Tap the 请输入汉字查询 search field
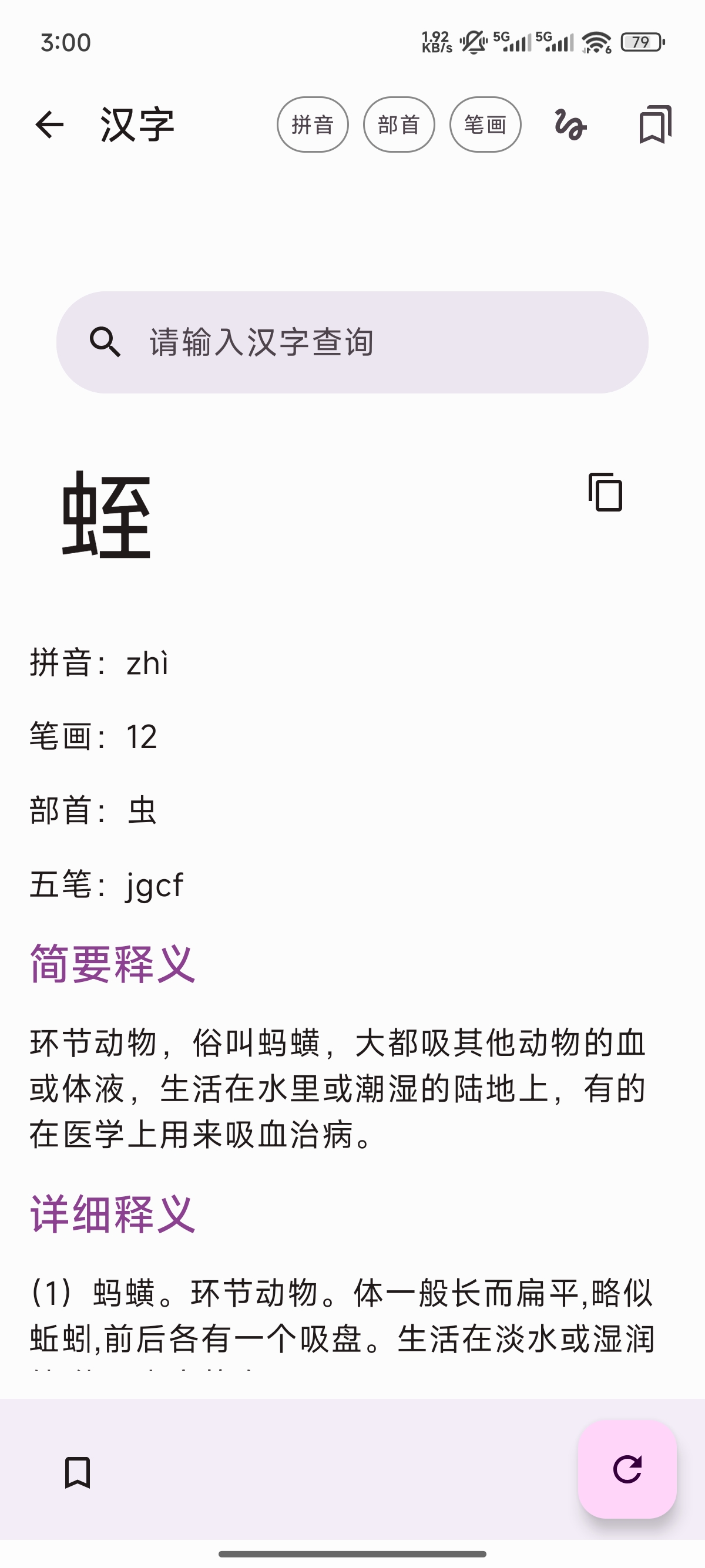 (352, 342)
